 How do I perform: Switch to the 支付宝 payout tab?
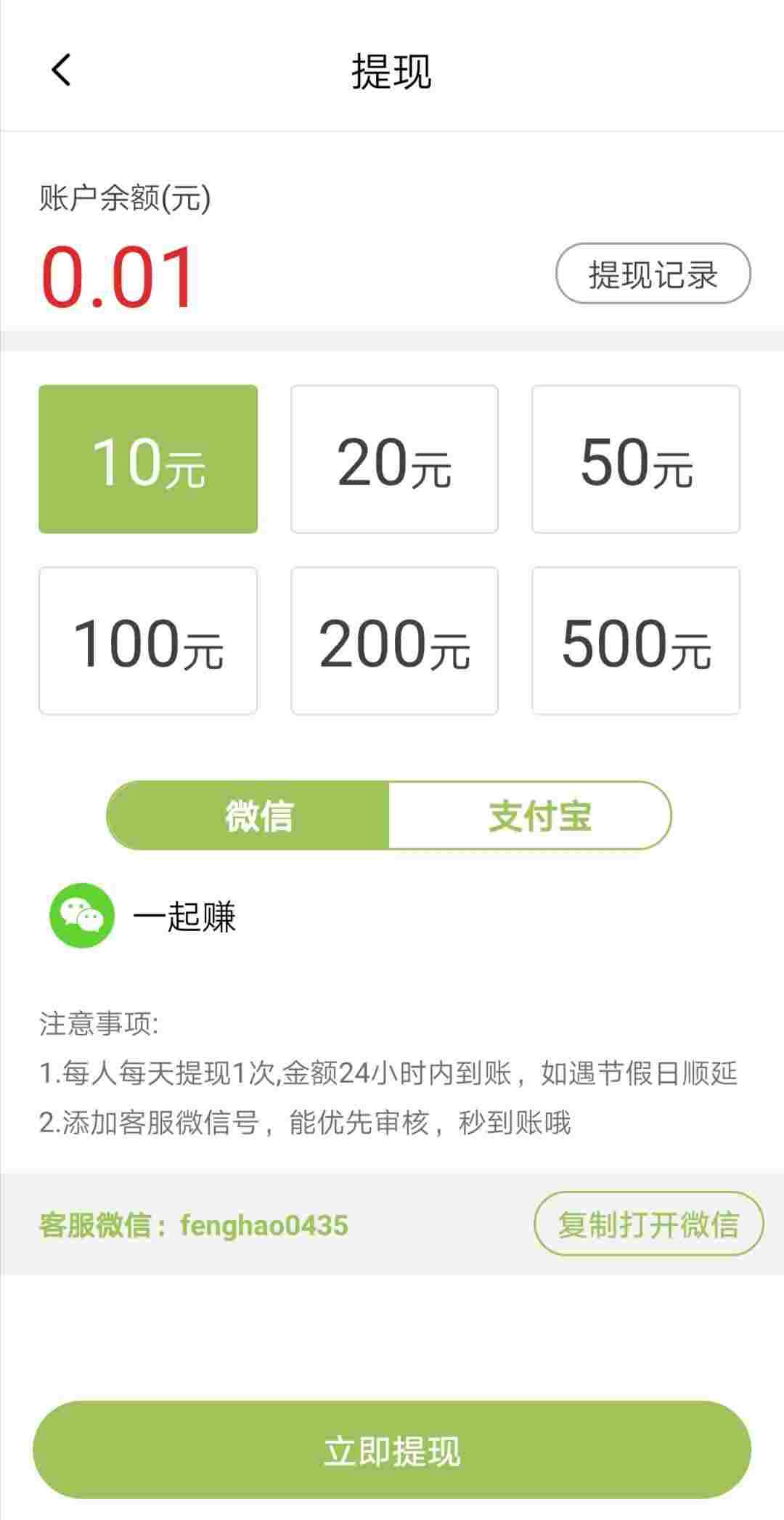point(530,816)
